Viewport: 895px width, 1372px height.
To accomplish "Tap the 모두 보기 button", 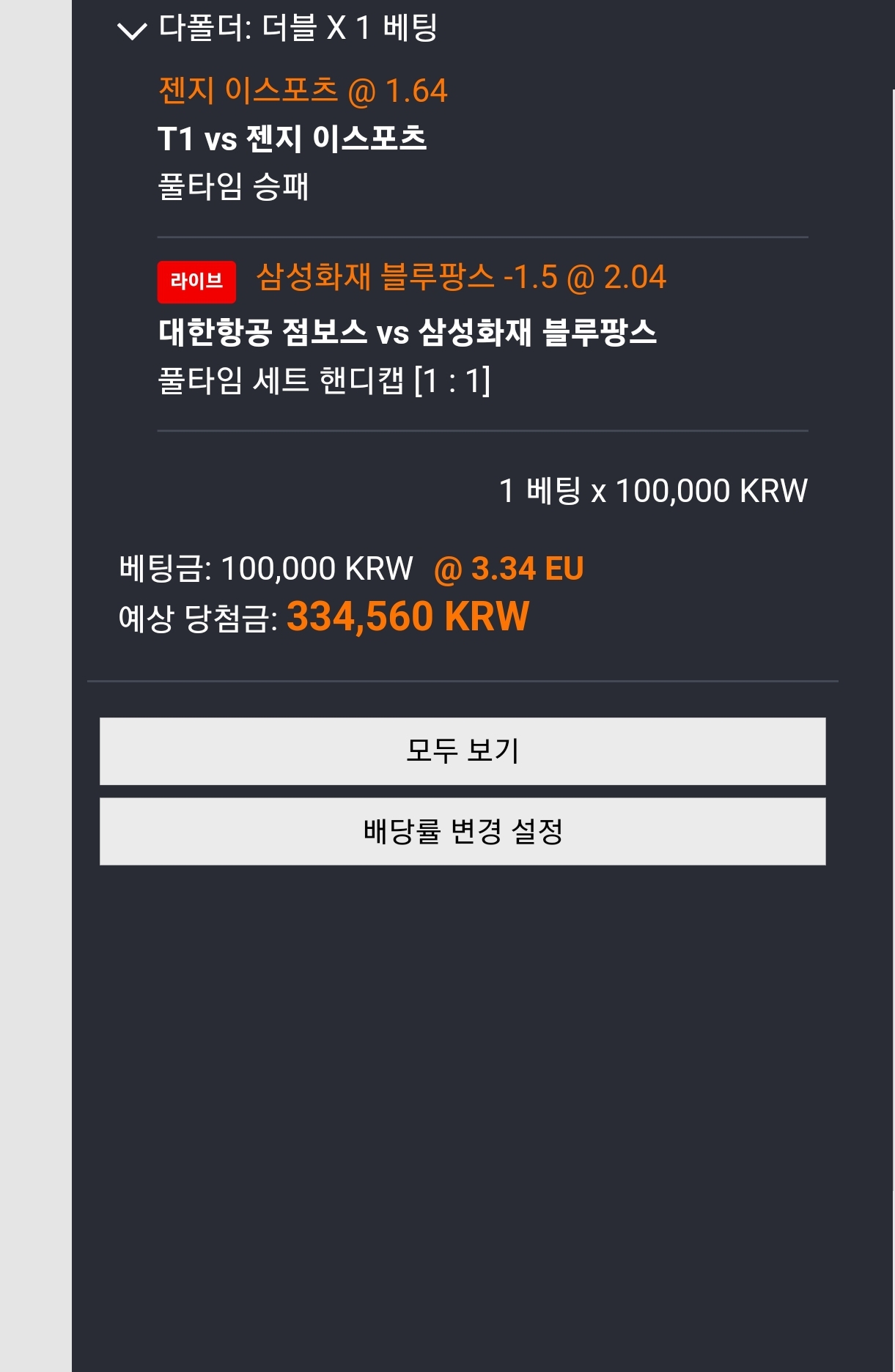I will pyautogui.click(x=463, y=751).
